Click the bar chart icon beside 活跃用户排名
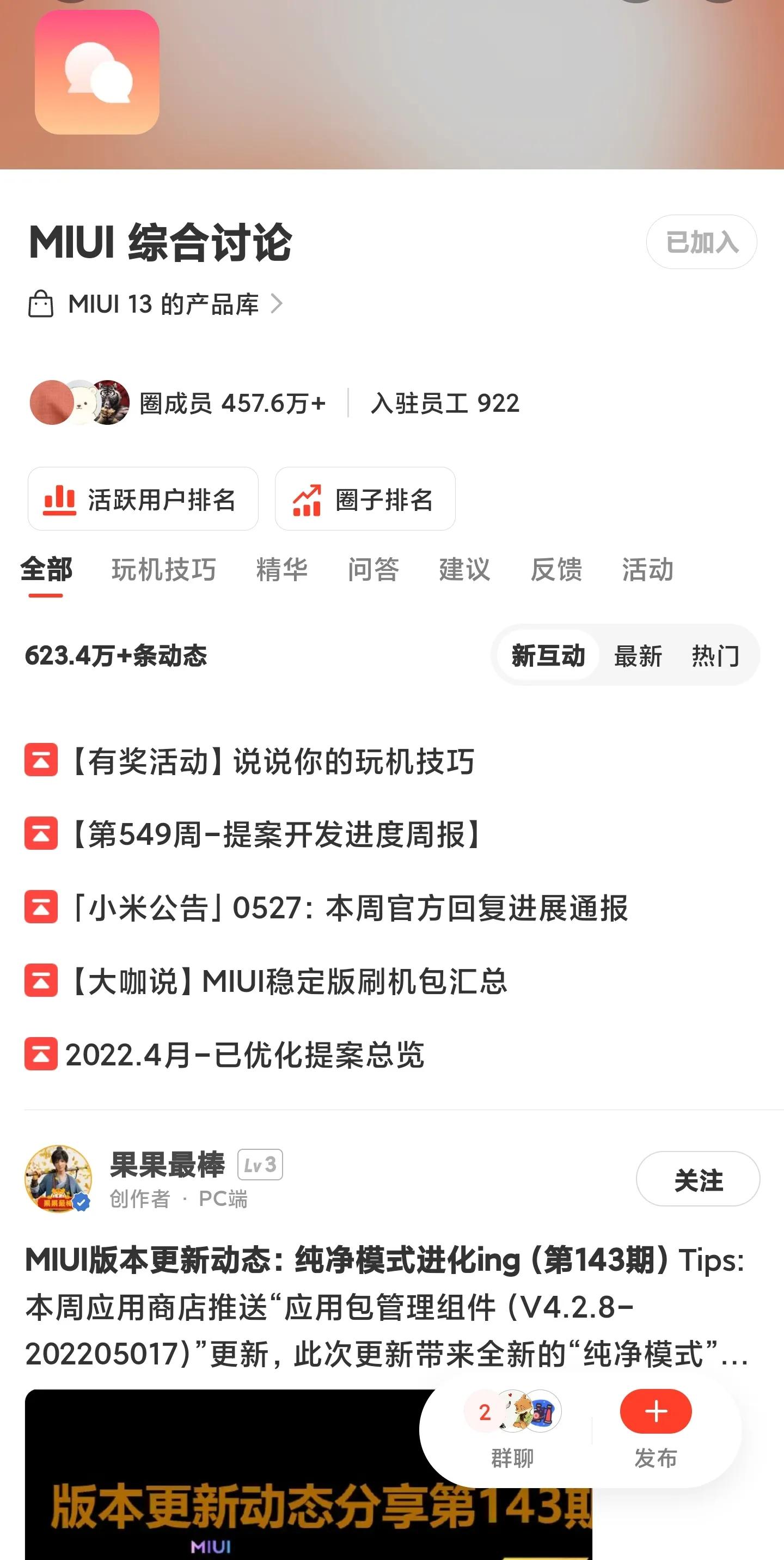784x1560 pixels. point(60,499)
